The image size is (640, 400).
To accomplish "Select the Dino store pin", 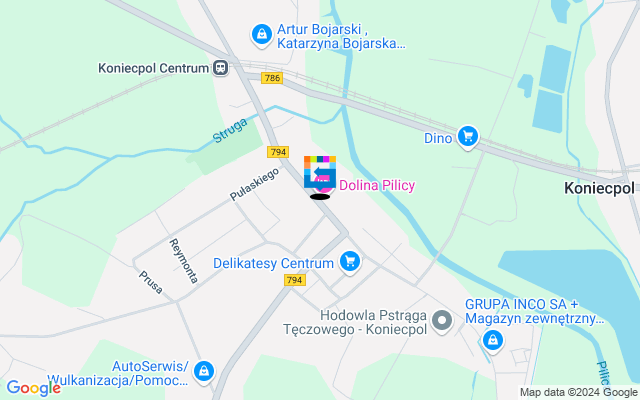I will click(x=467, y=136).
